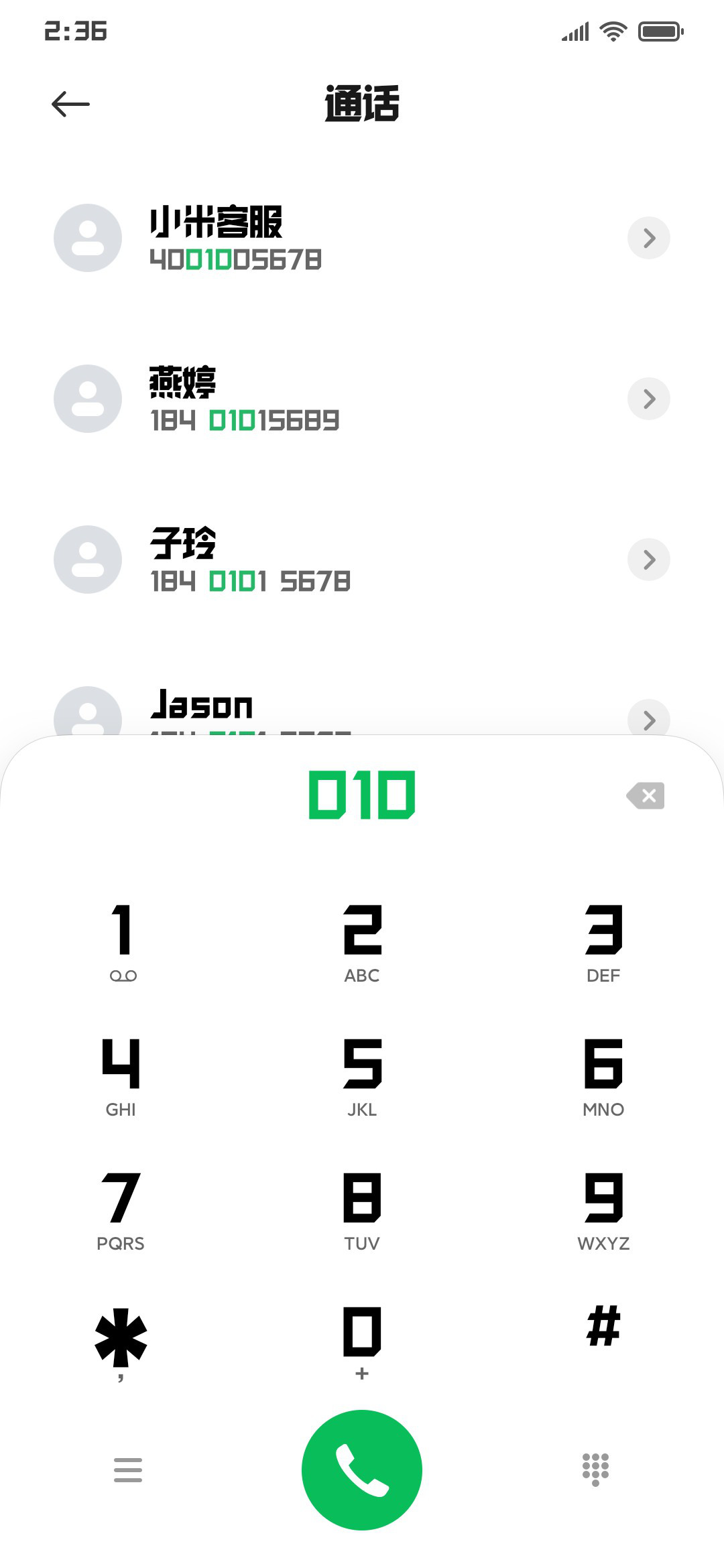Open details chevron for 子玲
The width and height of the screenshot is (724, 1568).
[x=648, y=560]
